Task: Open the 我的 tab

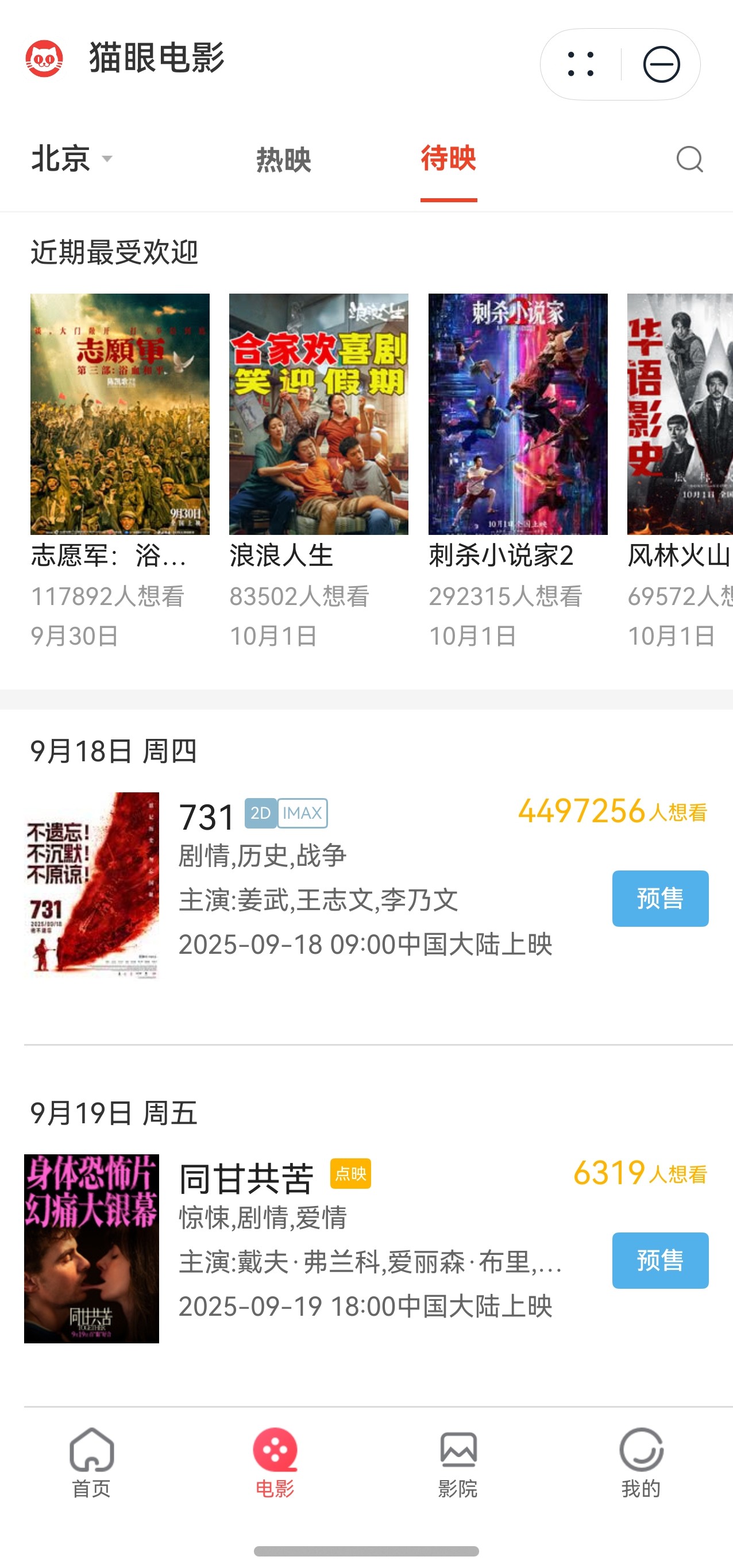Action: [641, 1462]
